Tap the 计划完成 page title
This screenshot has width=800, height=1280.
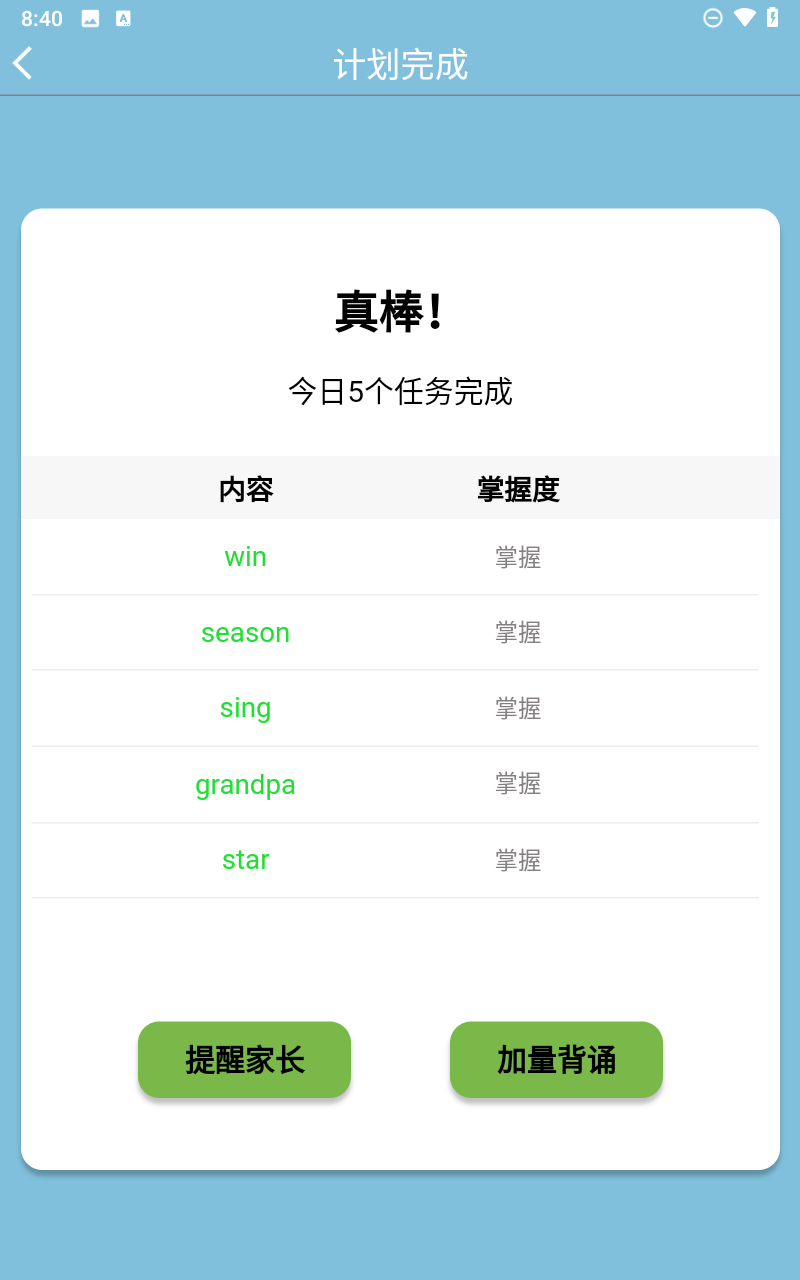(400, 62)
